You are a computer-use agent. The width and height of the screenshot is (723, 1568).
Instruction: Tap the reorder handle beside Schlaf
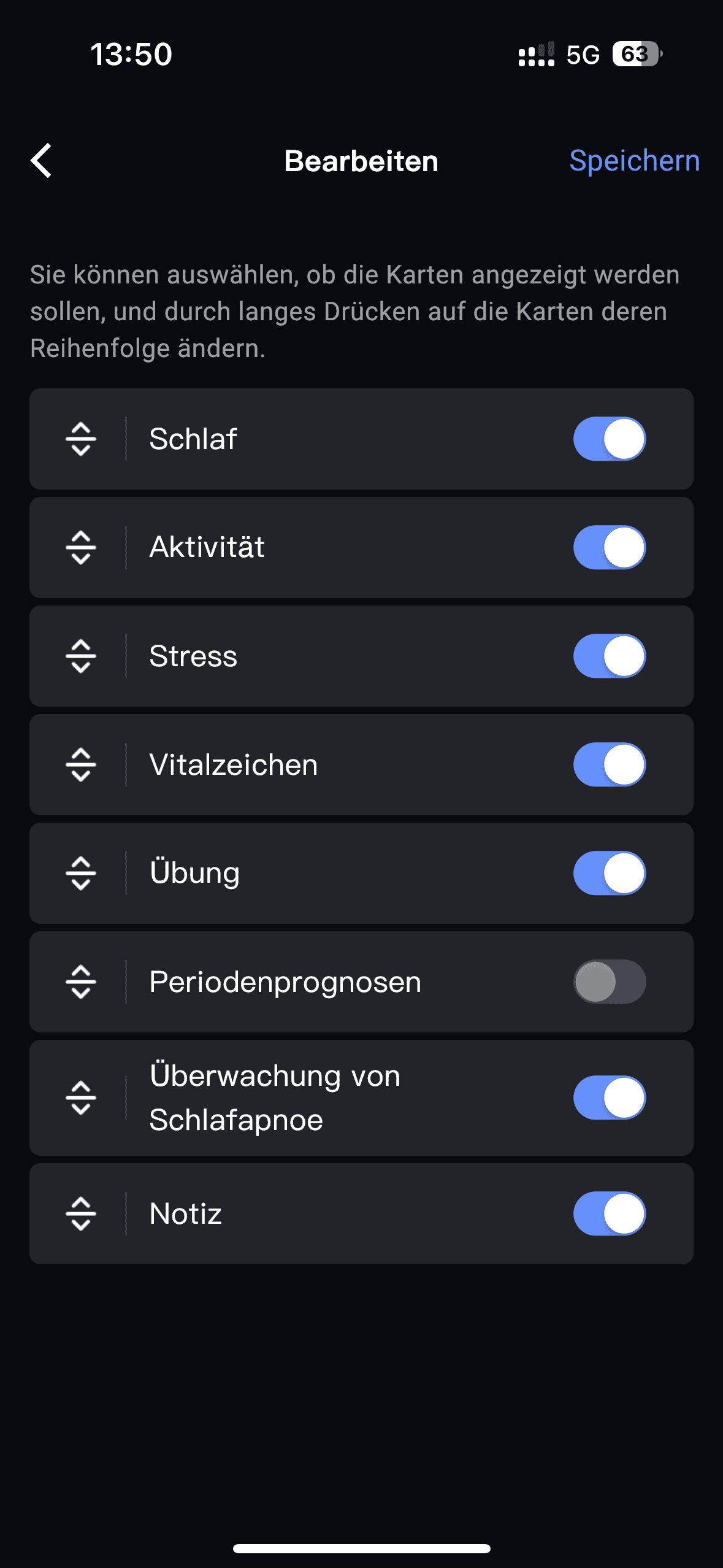pyautogui.click(x=81, y=439)
